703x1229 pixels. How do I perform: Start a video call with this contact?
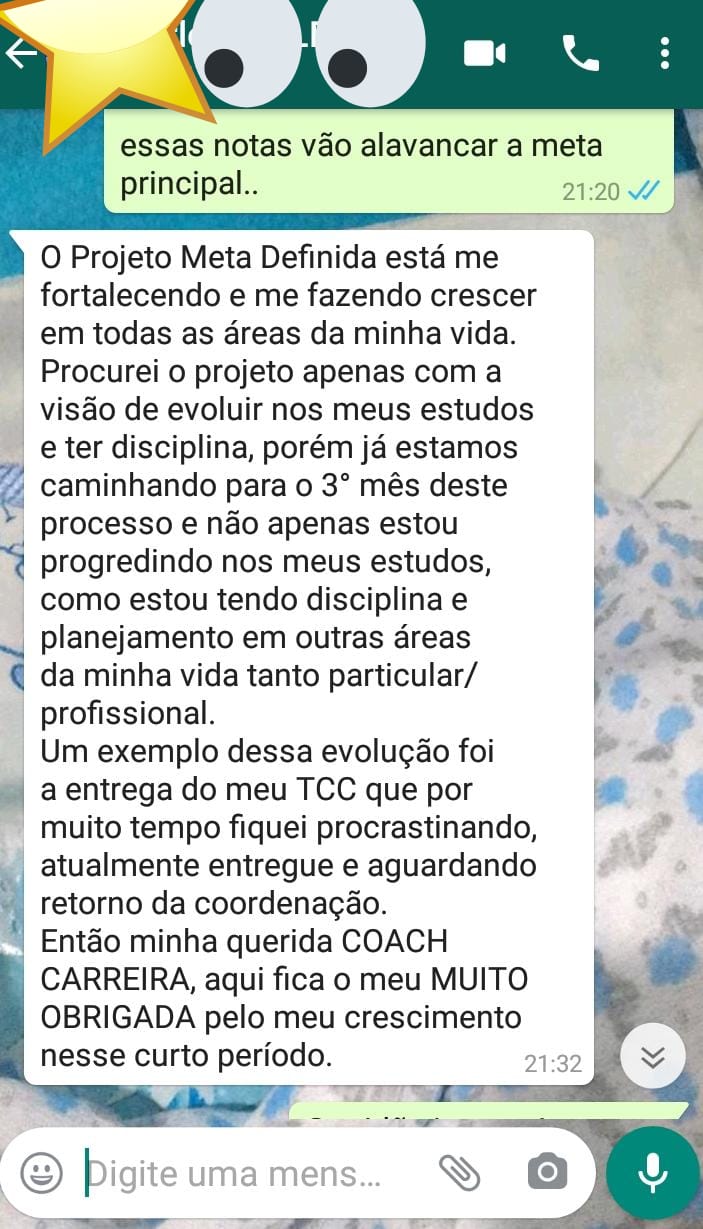pos(485,53)
